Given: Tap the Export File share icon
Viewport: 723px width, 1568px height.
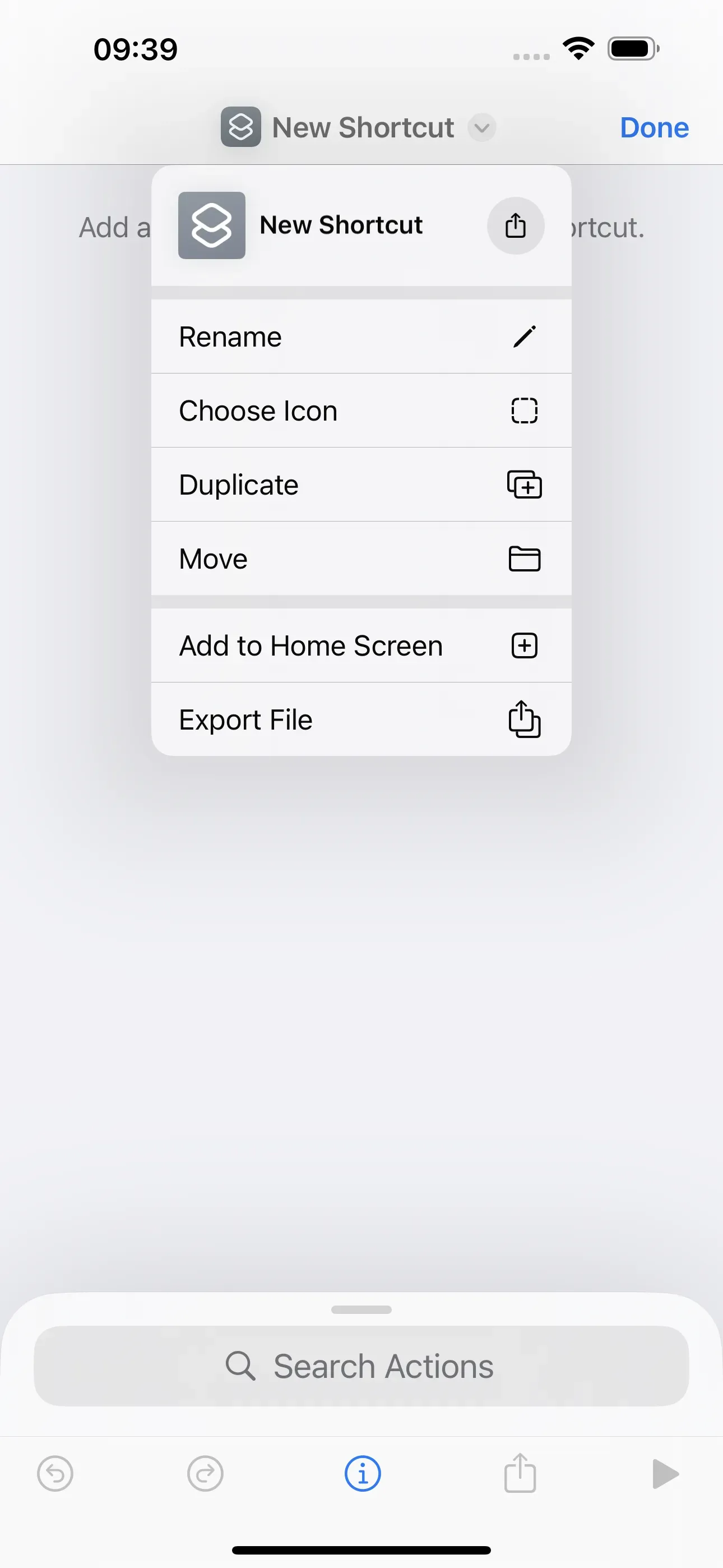Looking at the screenshot, I should 523,719.
